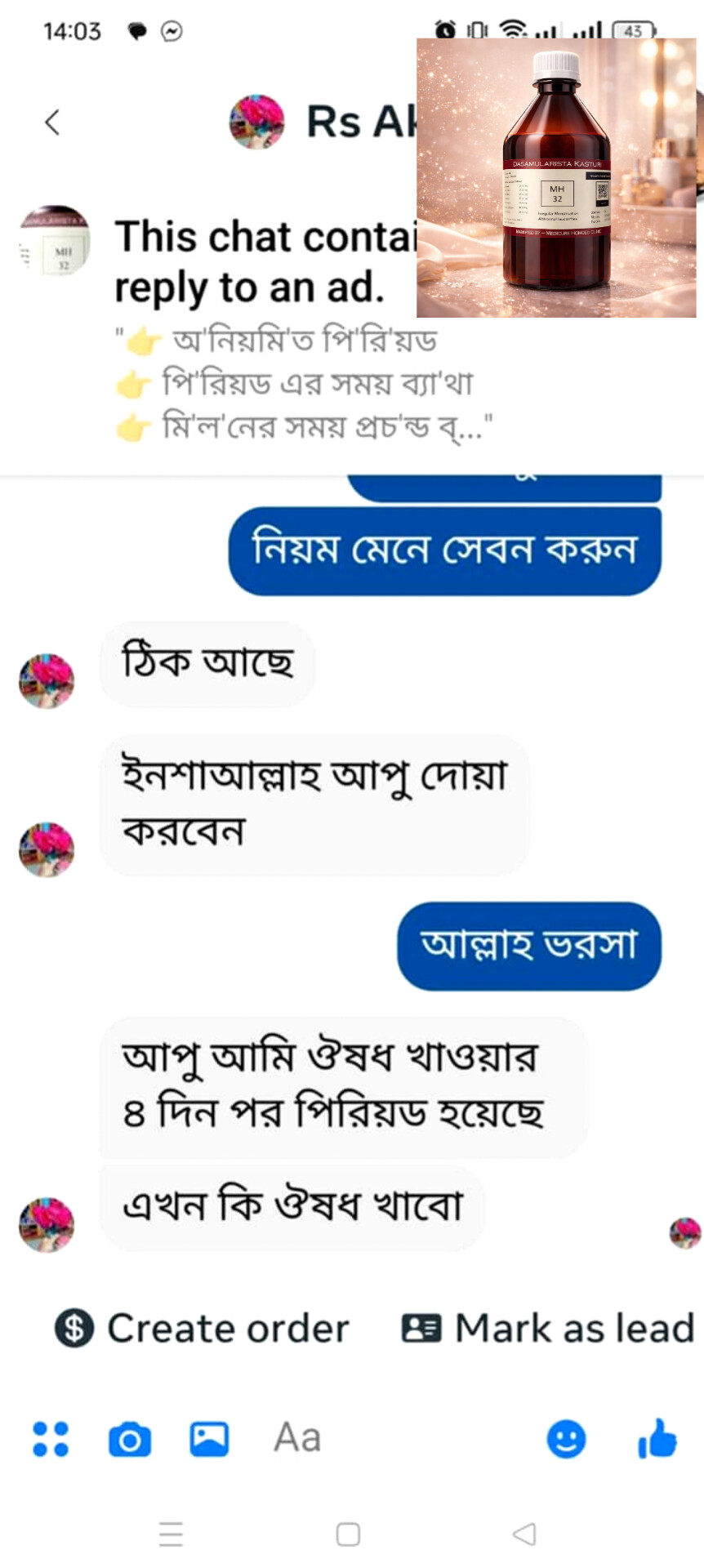Open the four-dots more options menu
Viewport: 704px width, 1568px height.
51,1439
